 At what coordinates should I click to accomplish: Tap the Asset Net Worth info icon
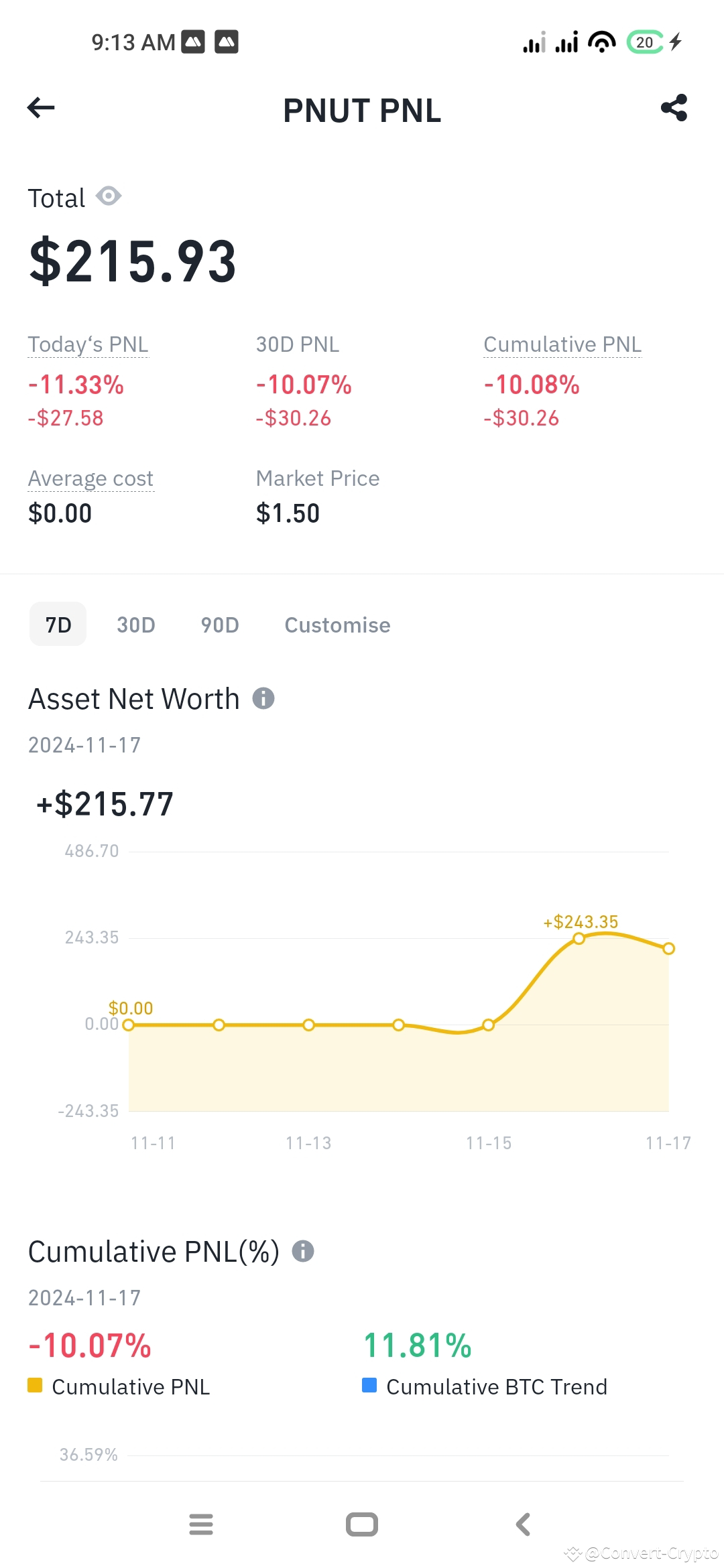pos(264,698)
